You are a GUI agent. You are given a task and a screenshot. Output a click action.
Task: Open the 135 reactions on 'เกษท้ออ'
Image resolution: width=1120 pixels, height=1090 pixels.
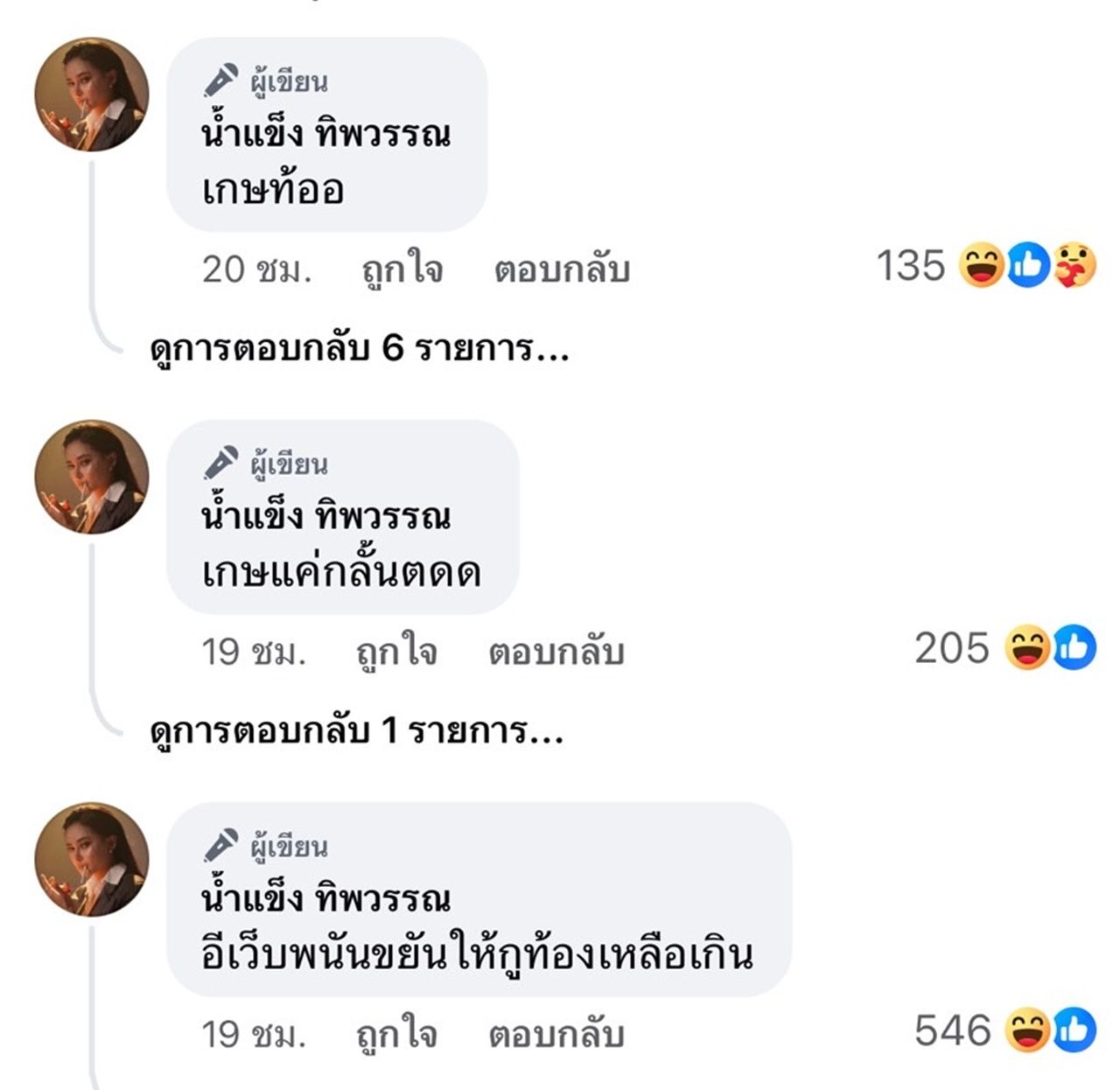point(985,265)
